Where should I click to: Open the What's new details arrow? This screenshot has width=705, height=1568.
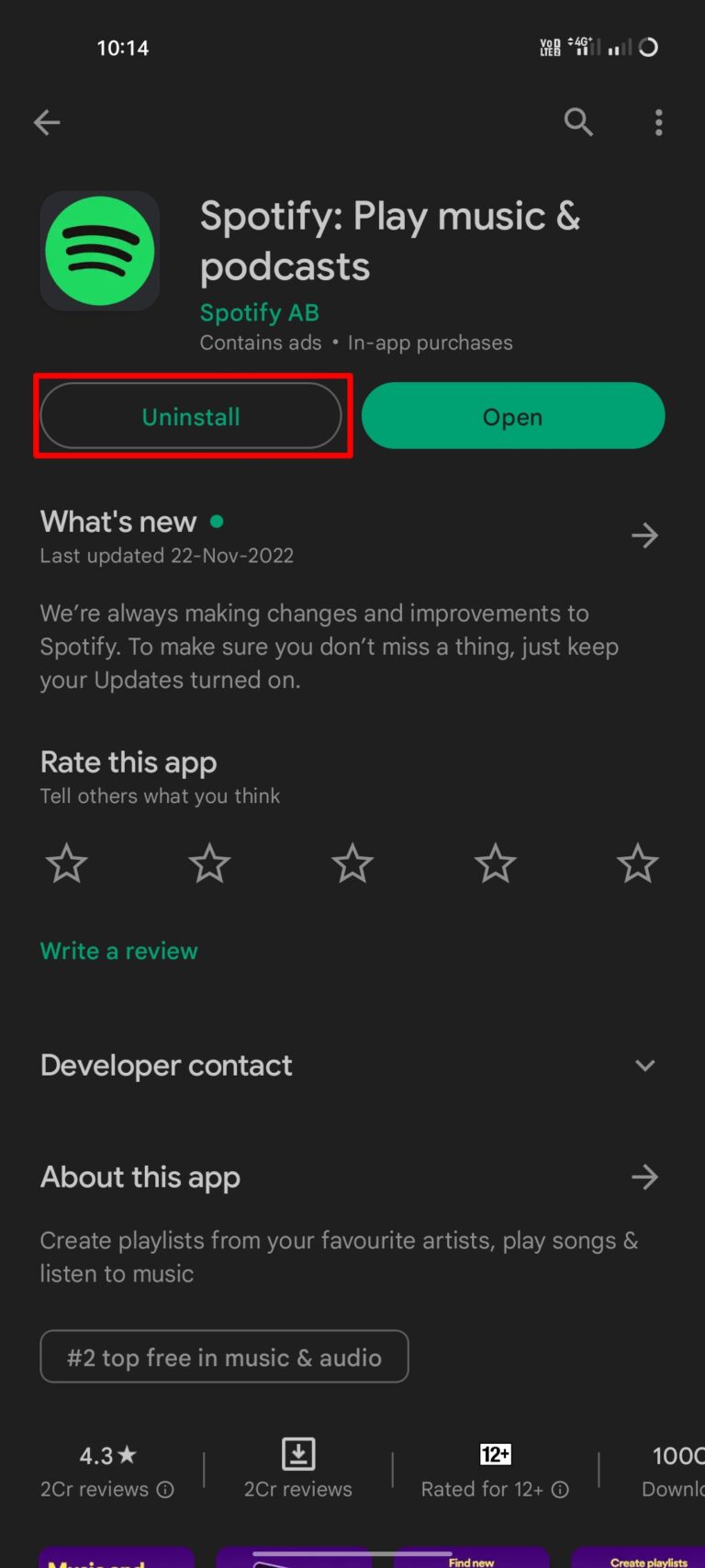(645, 536)
